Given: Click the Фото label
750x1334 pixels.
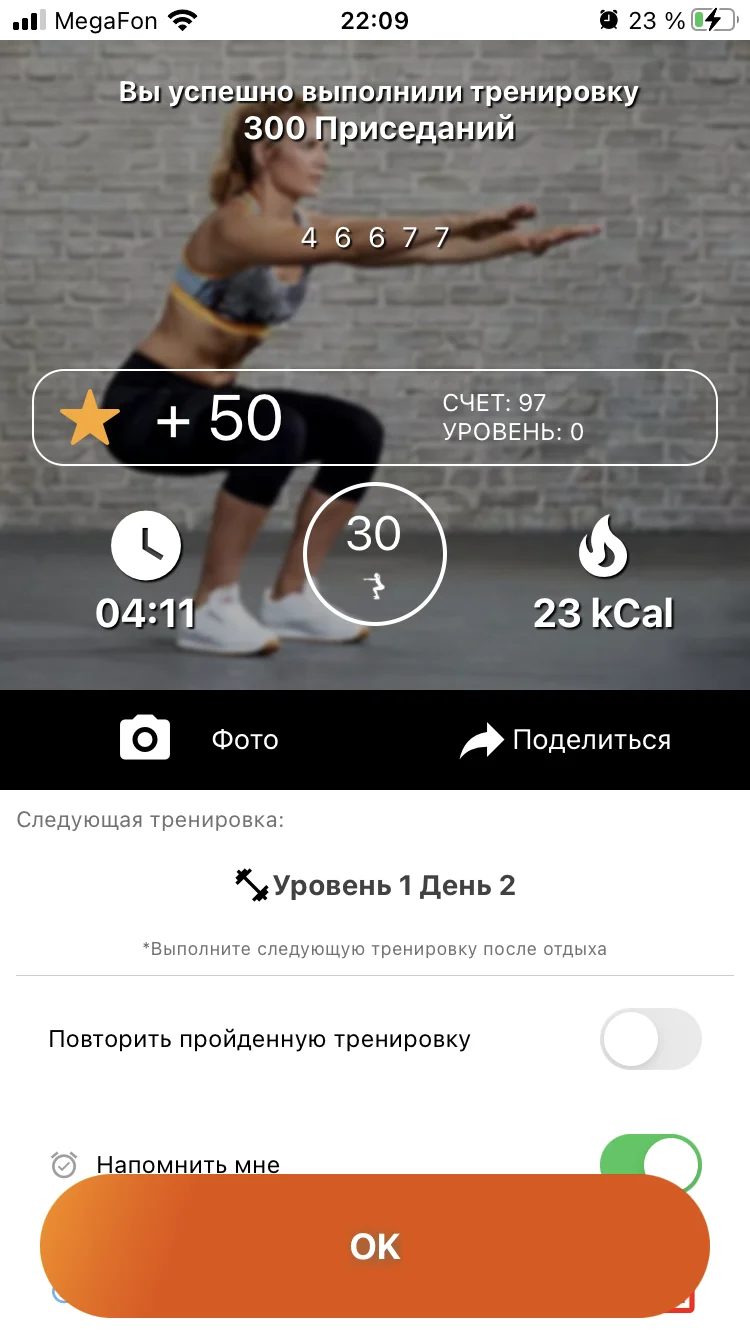Looking at the screenshot, I should click(x=243, y=740).
